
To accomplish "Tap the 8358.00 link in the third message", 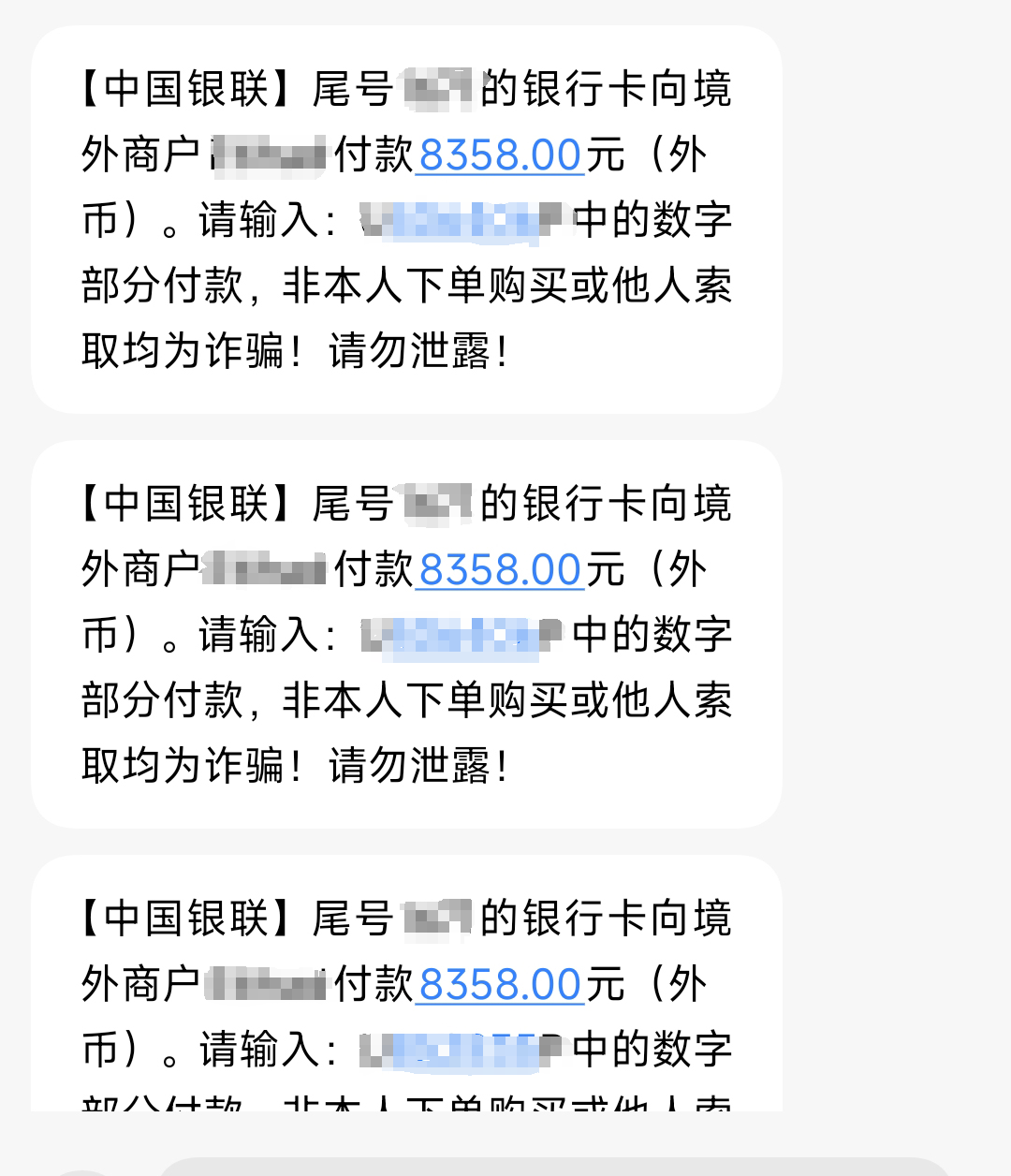I will [x=499, y=983].
